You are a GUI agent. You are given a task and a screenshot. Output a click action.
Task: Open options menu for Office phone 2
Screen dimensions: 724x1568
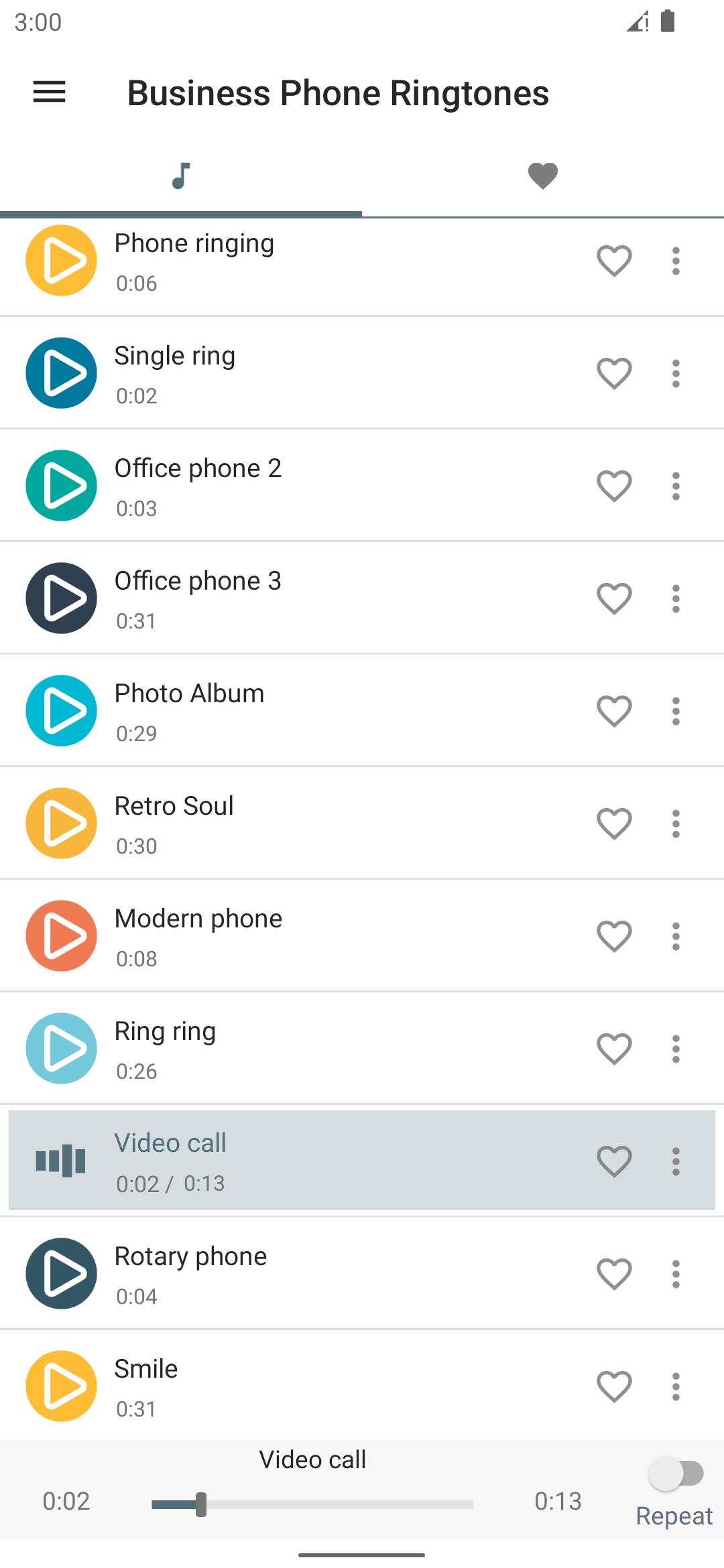676,486
